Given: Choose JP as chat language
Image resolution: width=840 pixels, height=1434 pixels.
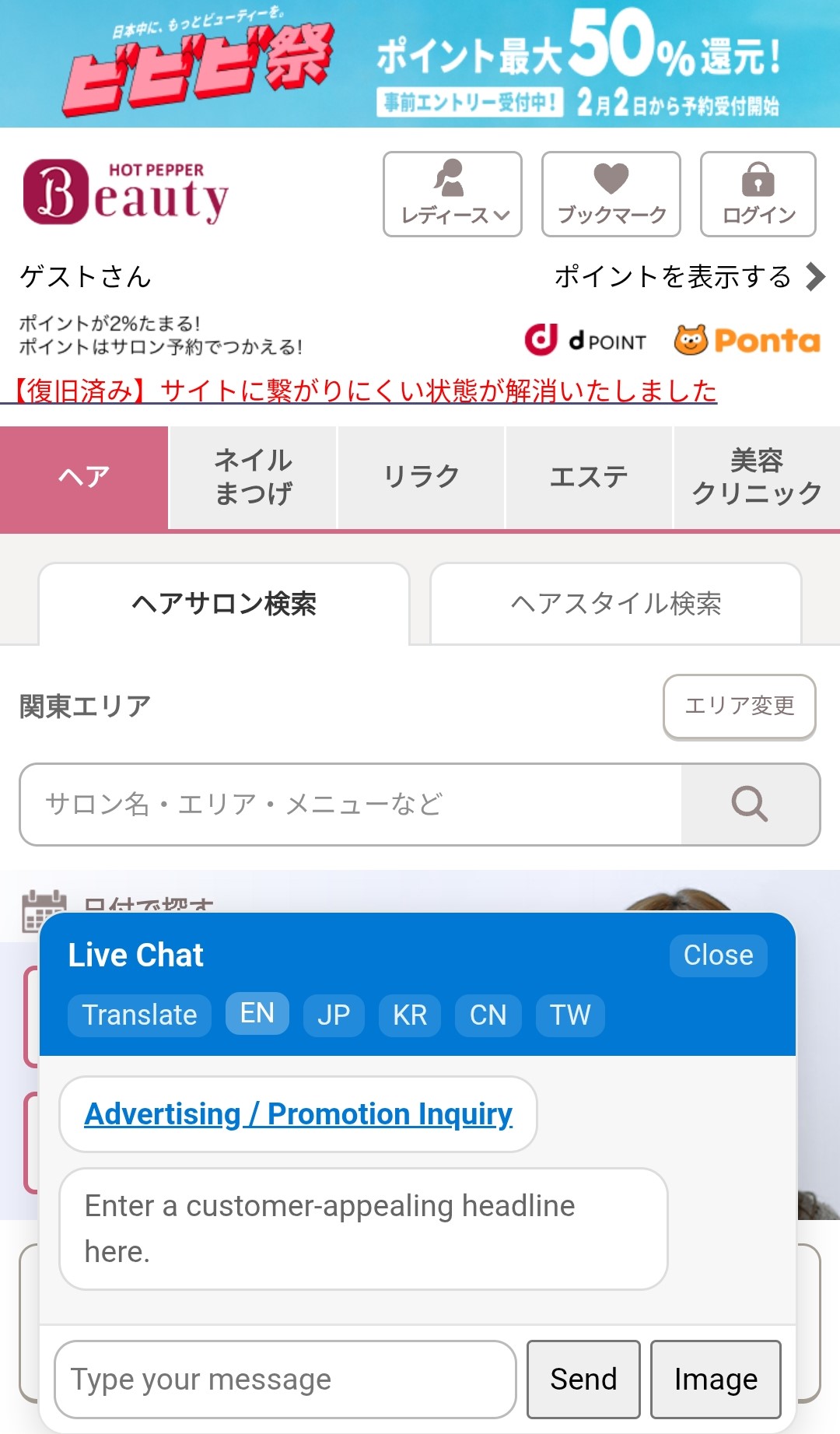Looking at the screenshot, I should coord(334,1015).
